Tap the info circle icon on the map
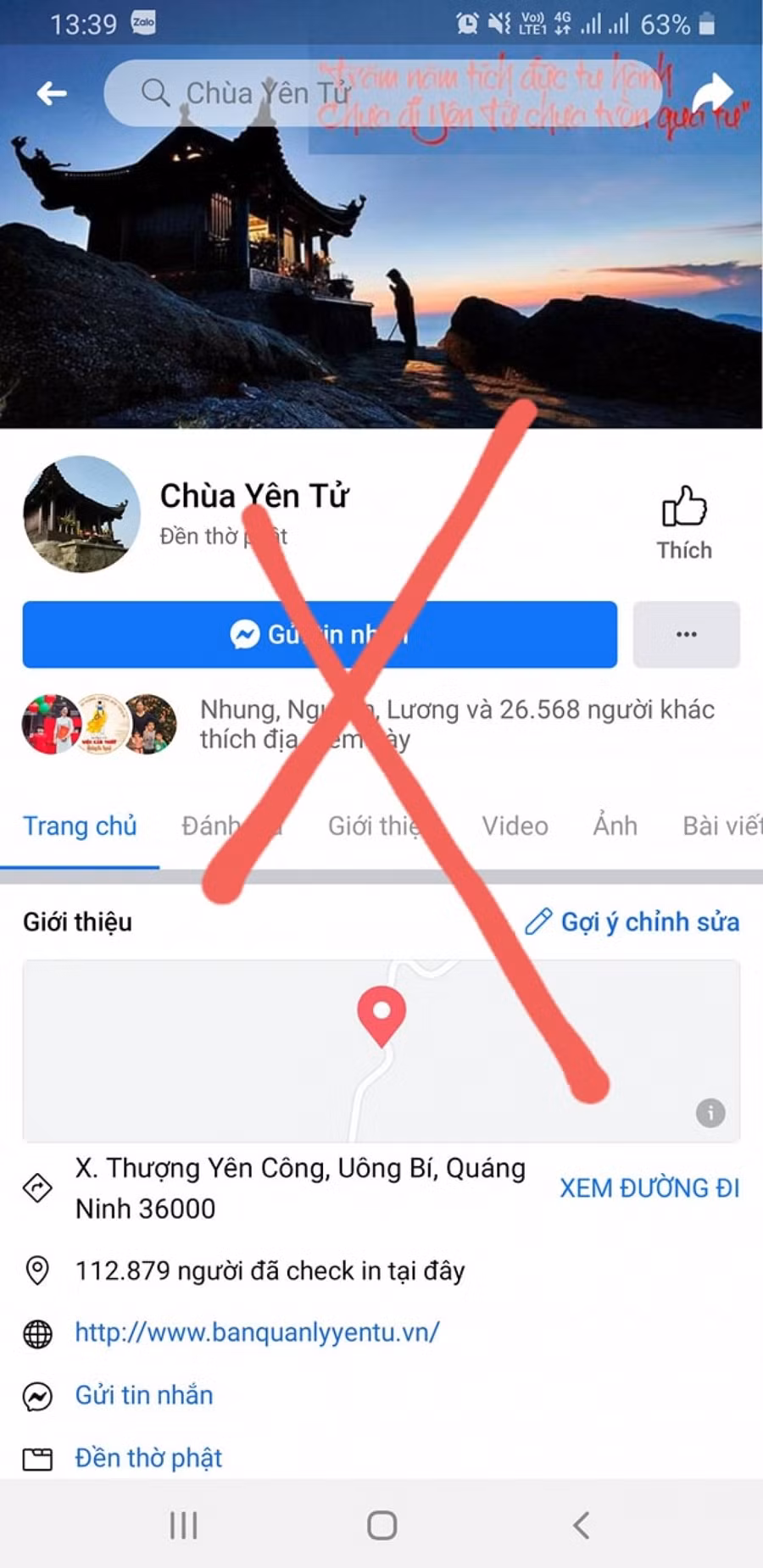This screenshot has width=763, height=1568. point(710,1112)
